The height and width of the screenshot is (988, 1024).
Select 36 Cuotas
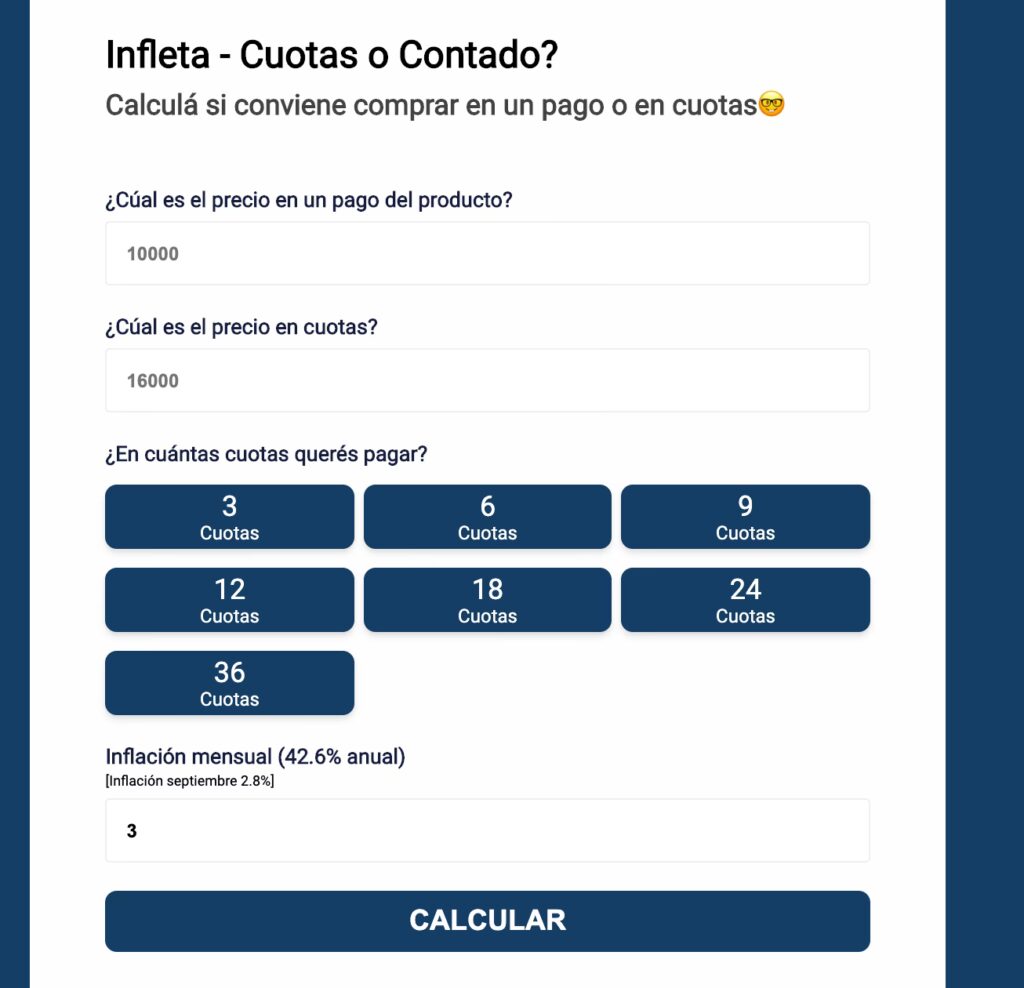[x=229, y=683]
